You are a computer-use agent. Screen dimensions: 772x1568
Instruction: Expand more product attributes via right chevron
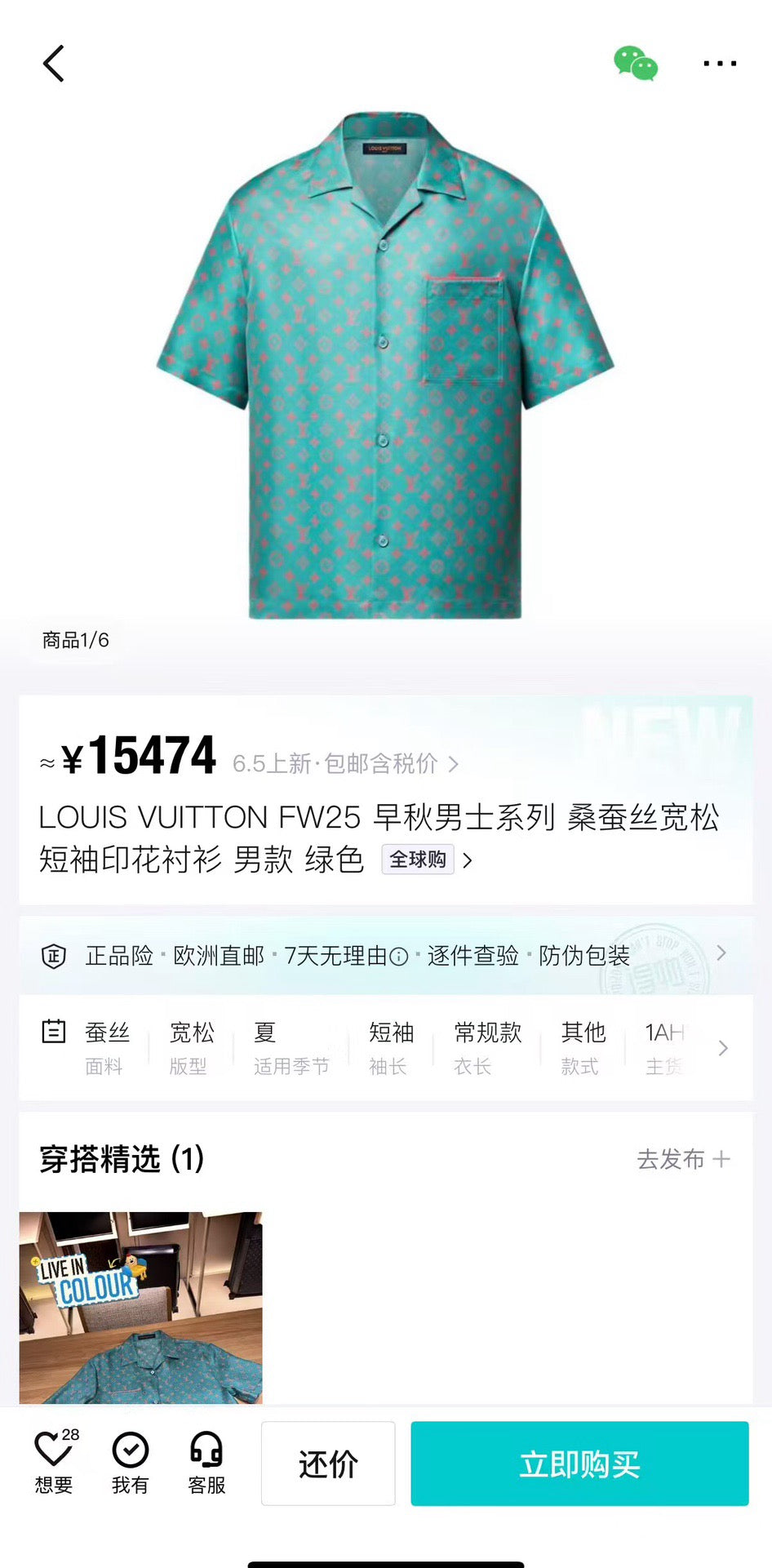tap(721, 1048)
